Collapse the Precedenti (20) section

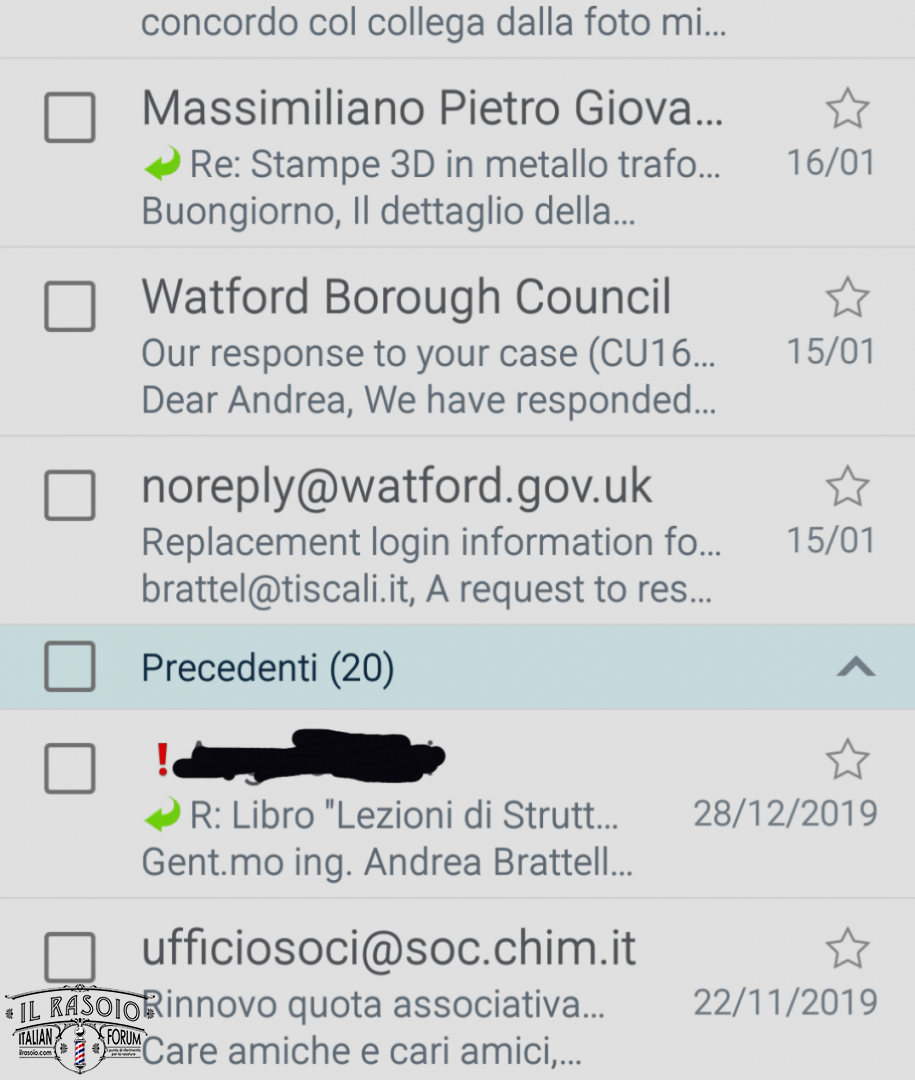pyautogui.click(x=855, y=668)
